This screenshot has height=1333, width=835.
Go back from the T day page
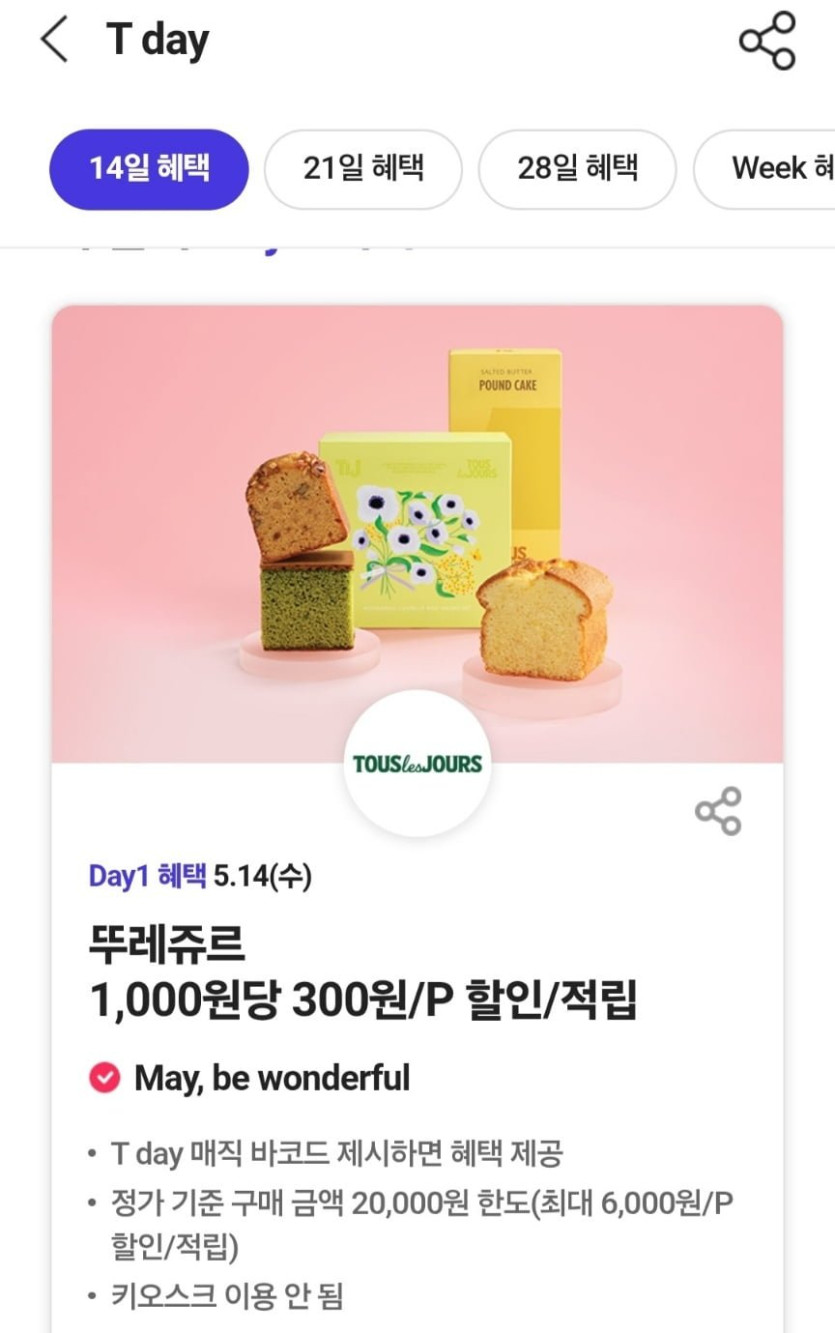click(x=55, y=41)
